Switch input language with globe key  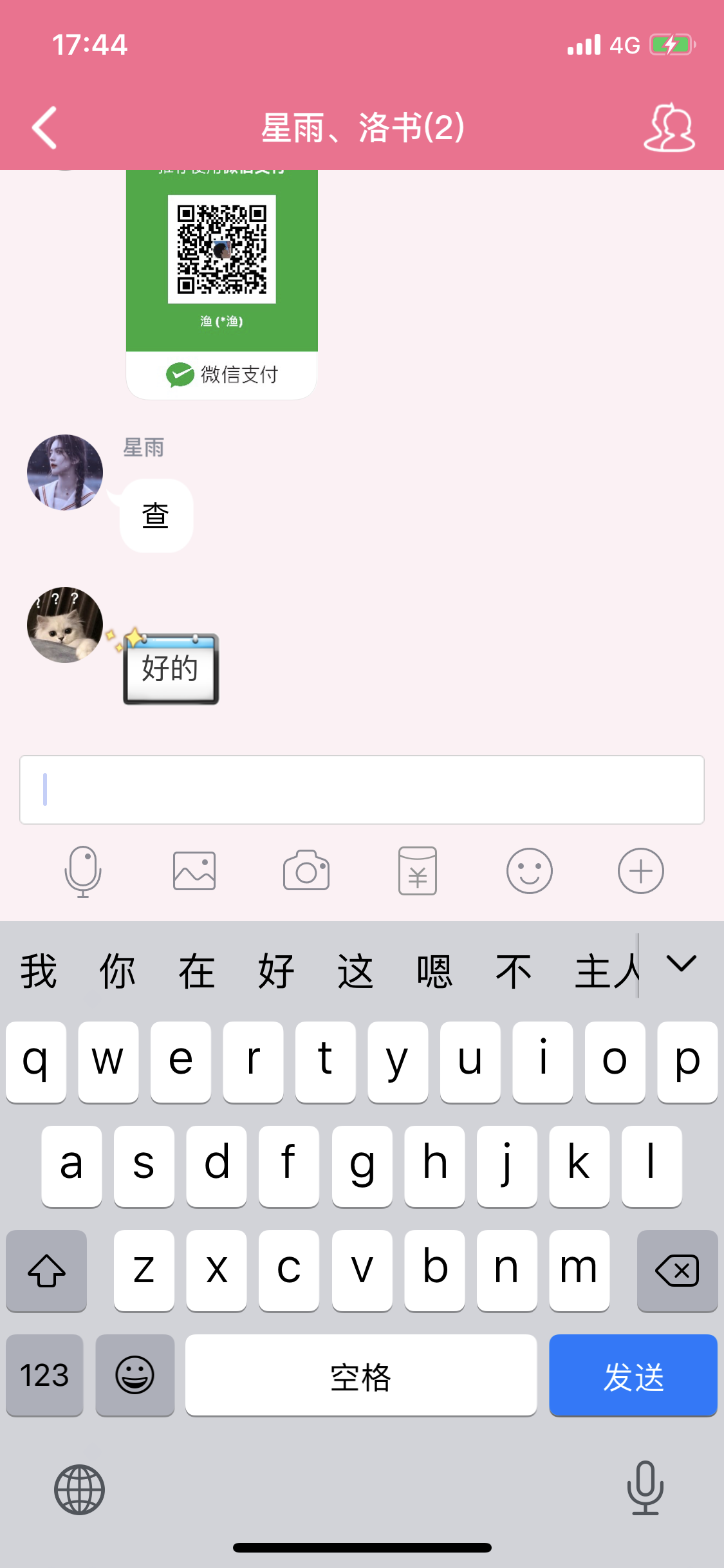(79, 1489)
